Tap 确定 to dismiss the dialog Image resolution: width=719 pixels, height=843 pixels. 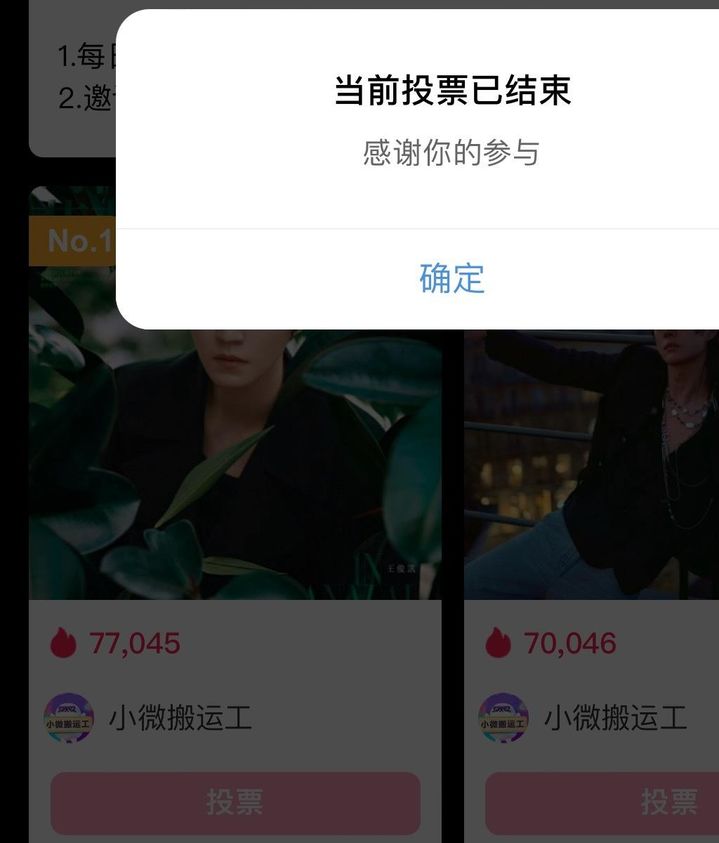click(451, 279)
